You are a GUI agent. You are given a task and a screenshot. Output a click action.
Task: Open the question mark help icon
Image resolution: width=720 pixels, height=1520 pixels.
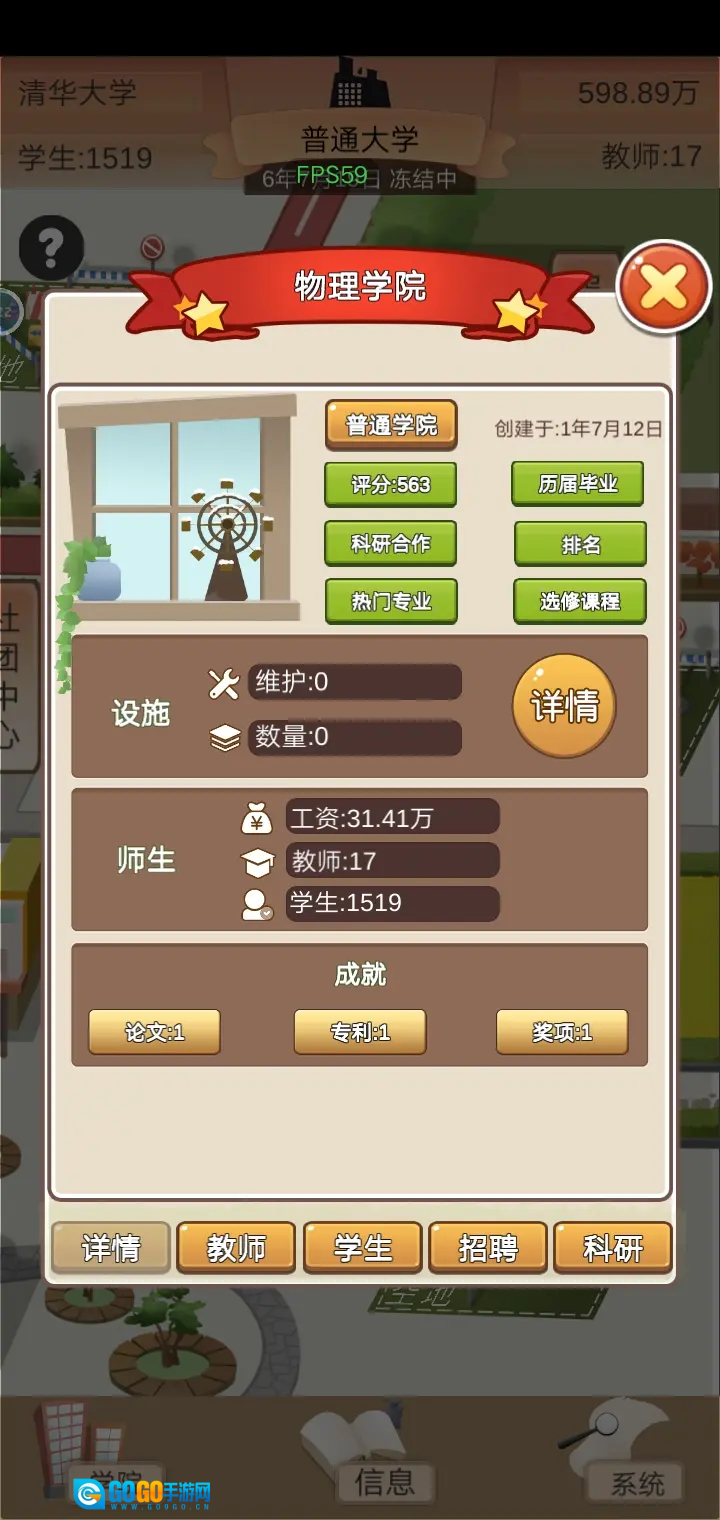tap(51, 247)
